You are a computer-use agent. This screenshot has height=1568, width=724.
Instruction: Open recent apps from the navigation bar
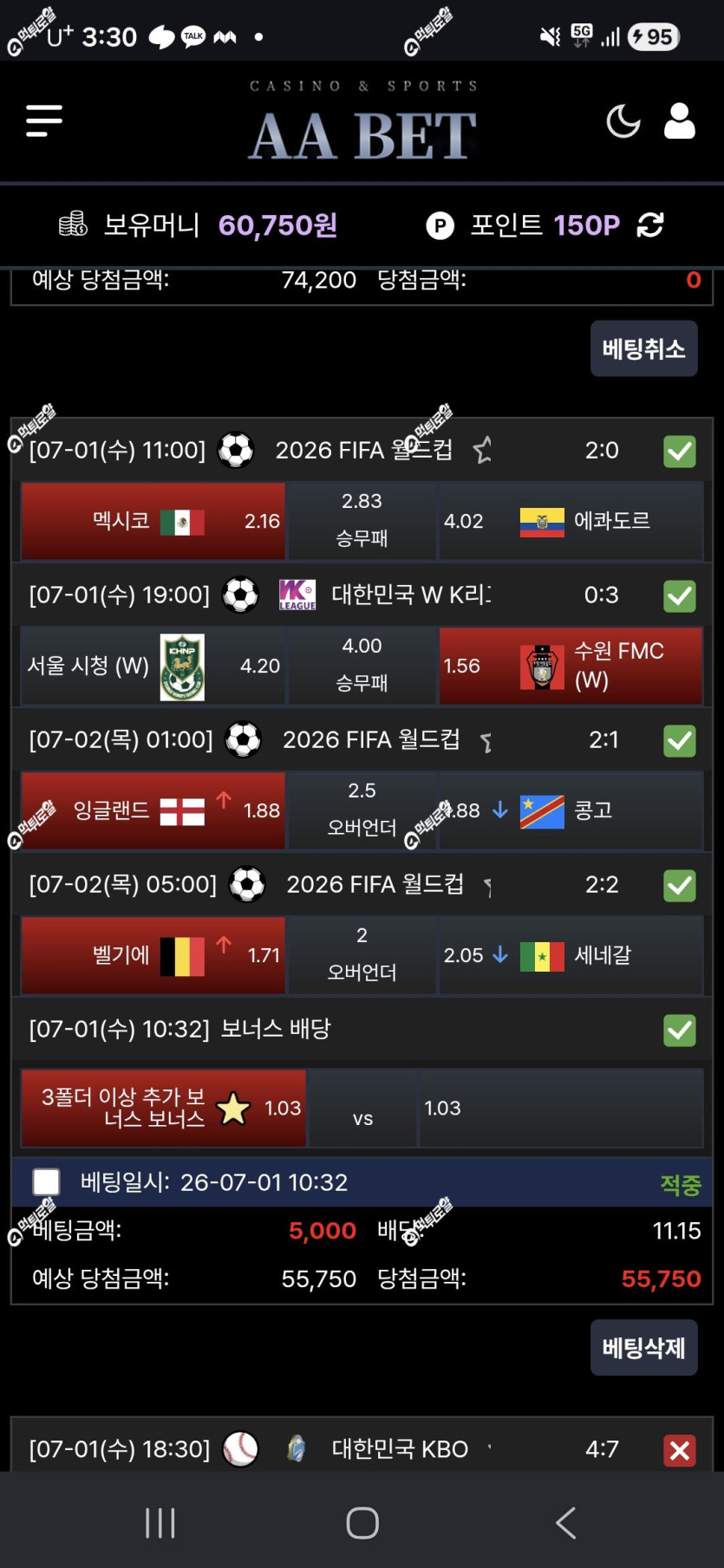(x=160, y=1522)
